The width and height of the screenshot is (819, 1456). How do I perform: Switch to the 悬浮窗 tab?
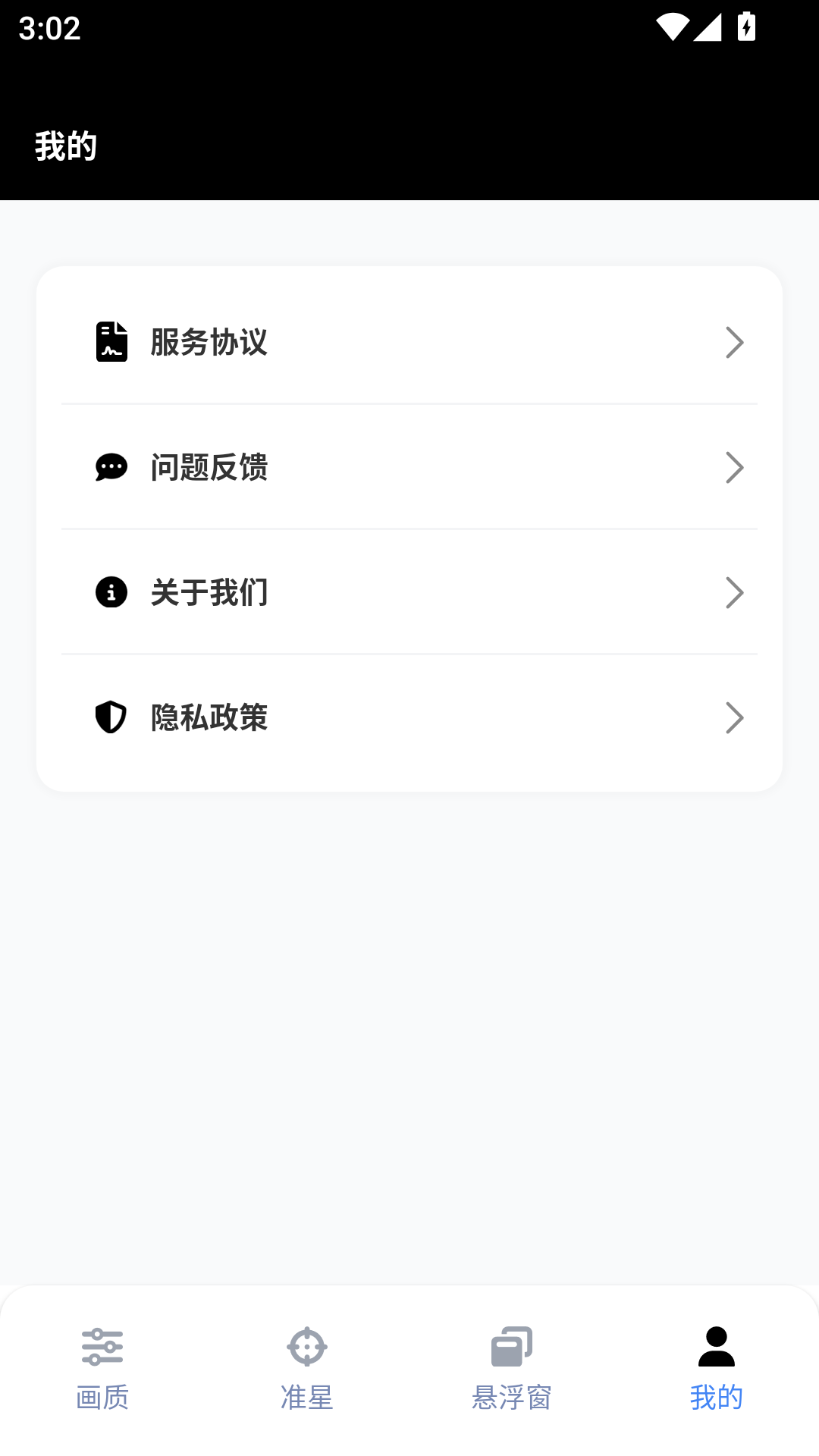tap(511, 1395)
